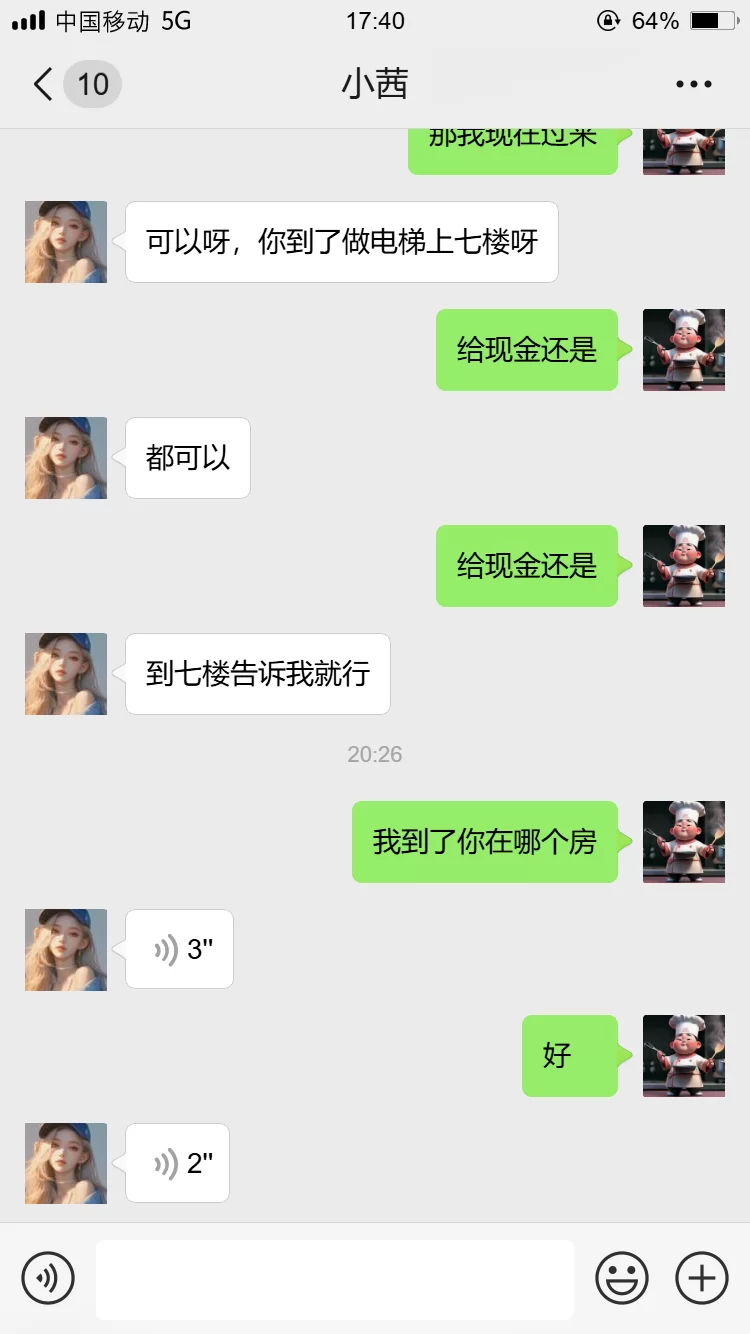Image resolution: width=750 pixels, height=1334 pixels.
Task: Play the 3-second voice message
Action: (180, 949)
